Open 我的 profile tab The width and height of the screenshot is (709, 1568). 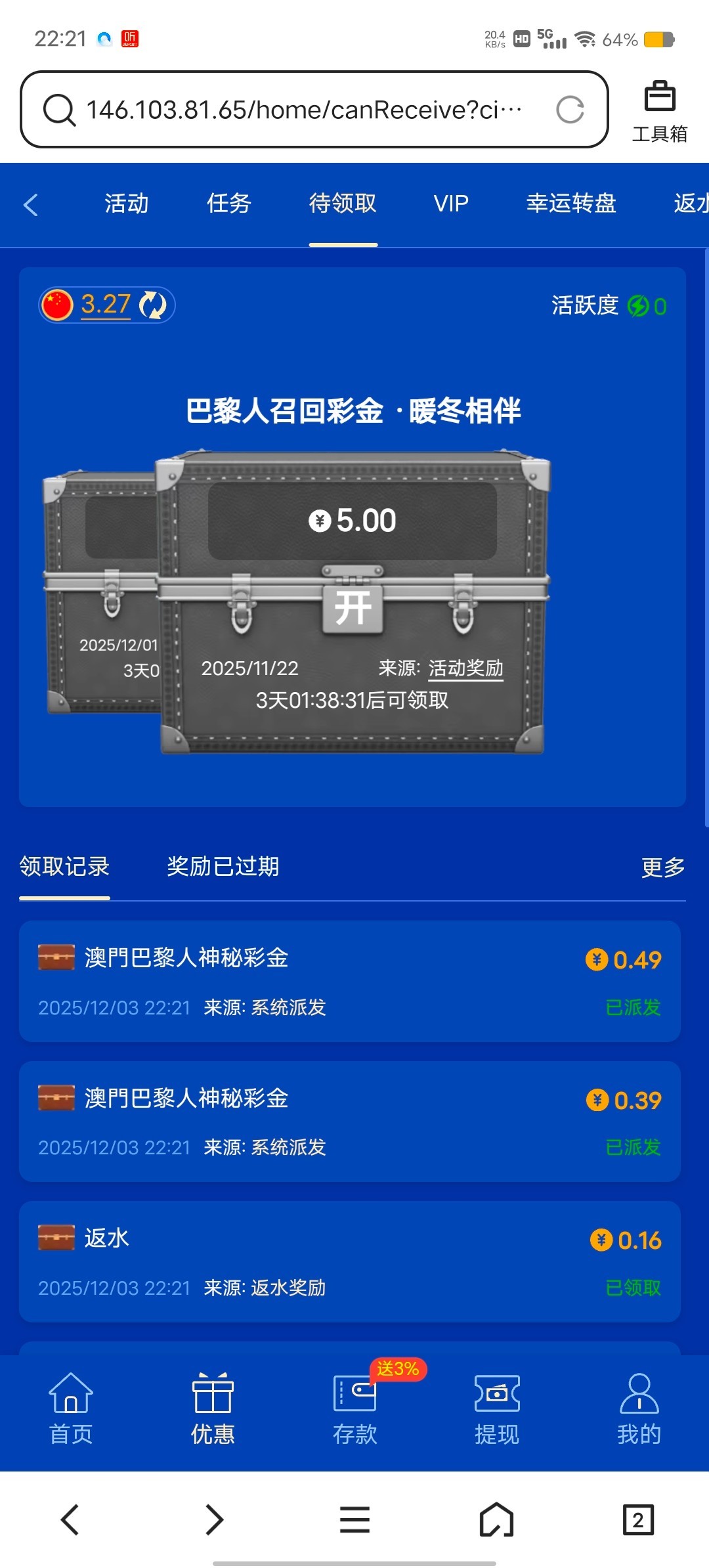639,1409
